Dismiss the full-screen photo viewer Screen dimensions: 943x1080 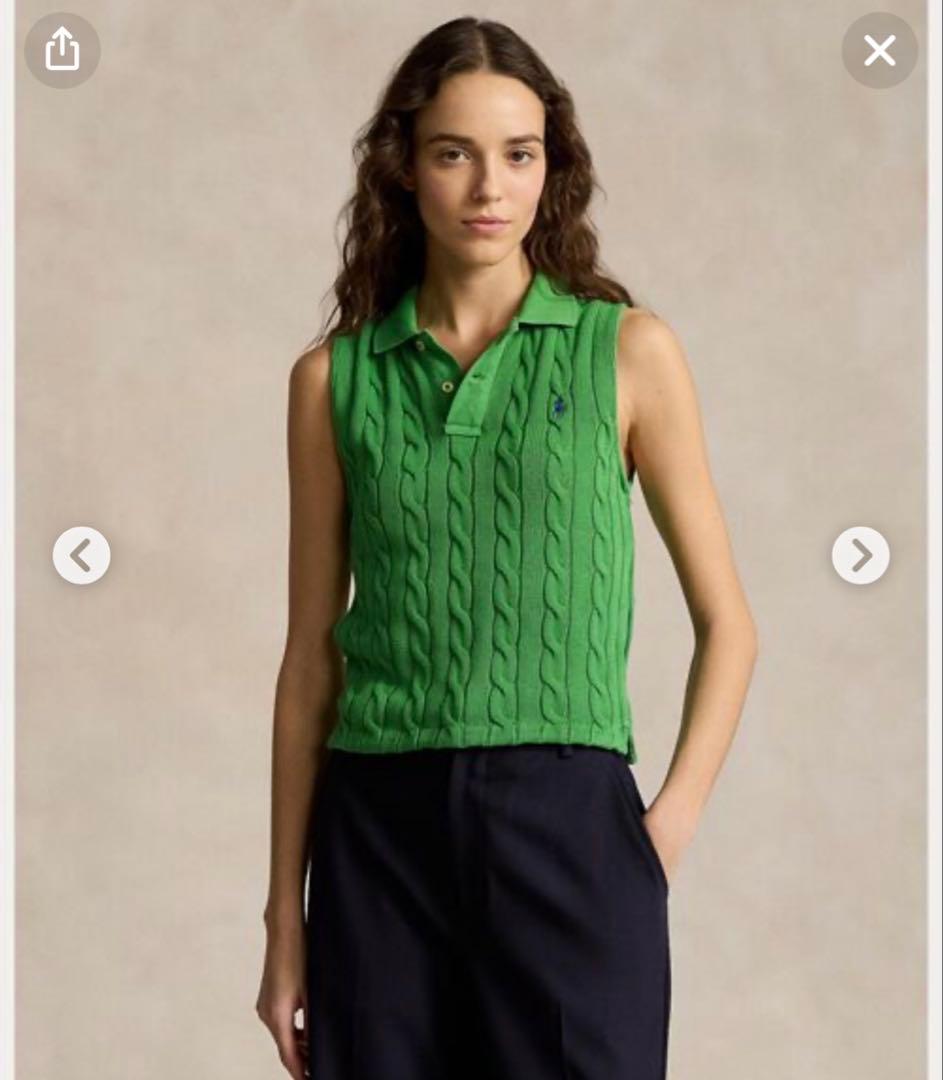tap(879, 50)
